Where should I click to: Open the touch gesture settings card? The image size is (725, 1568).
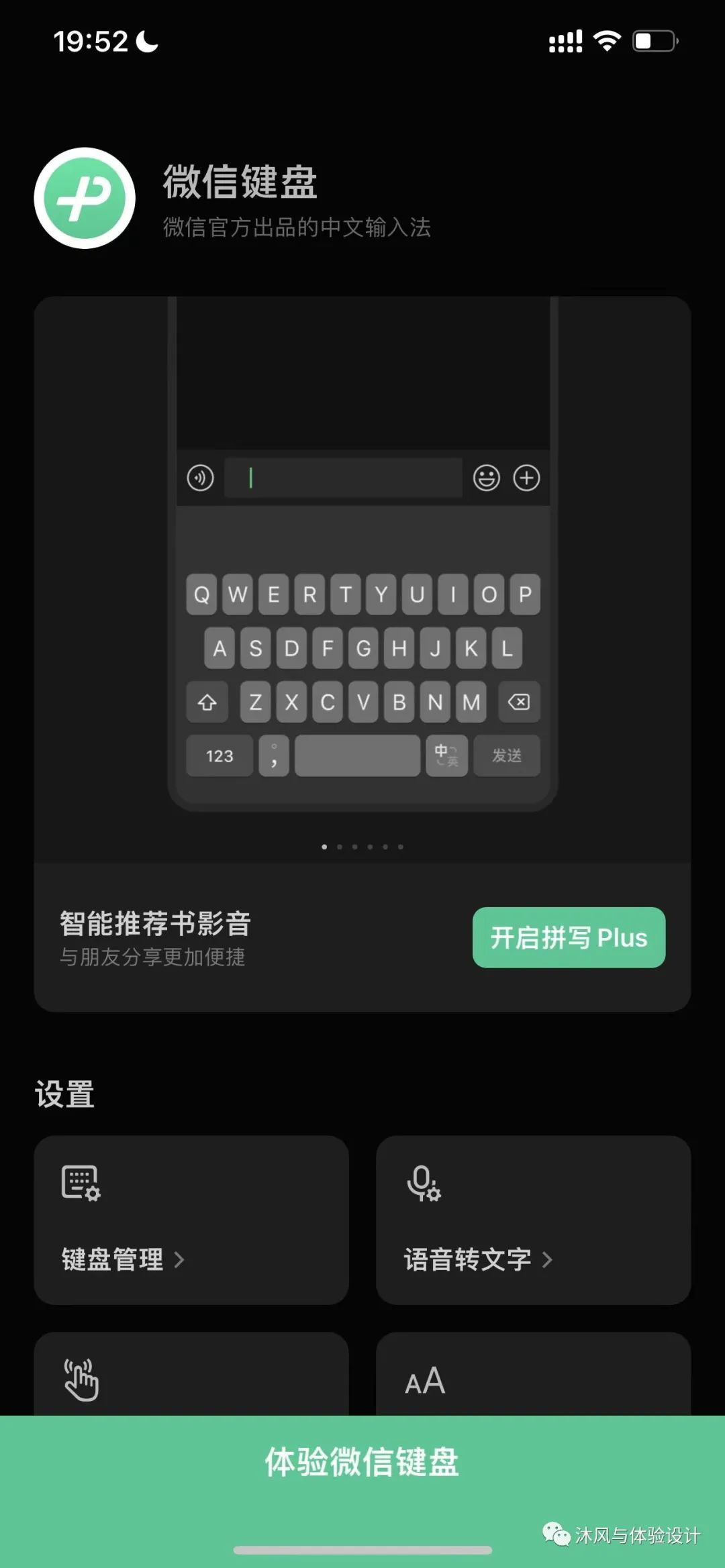click(x=191, y=1374)
